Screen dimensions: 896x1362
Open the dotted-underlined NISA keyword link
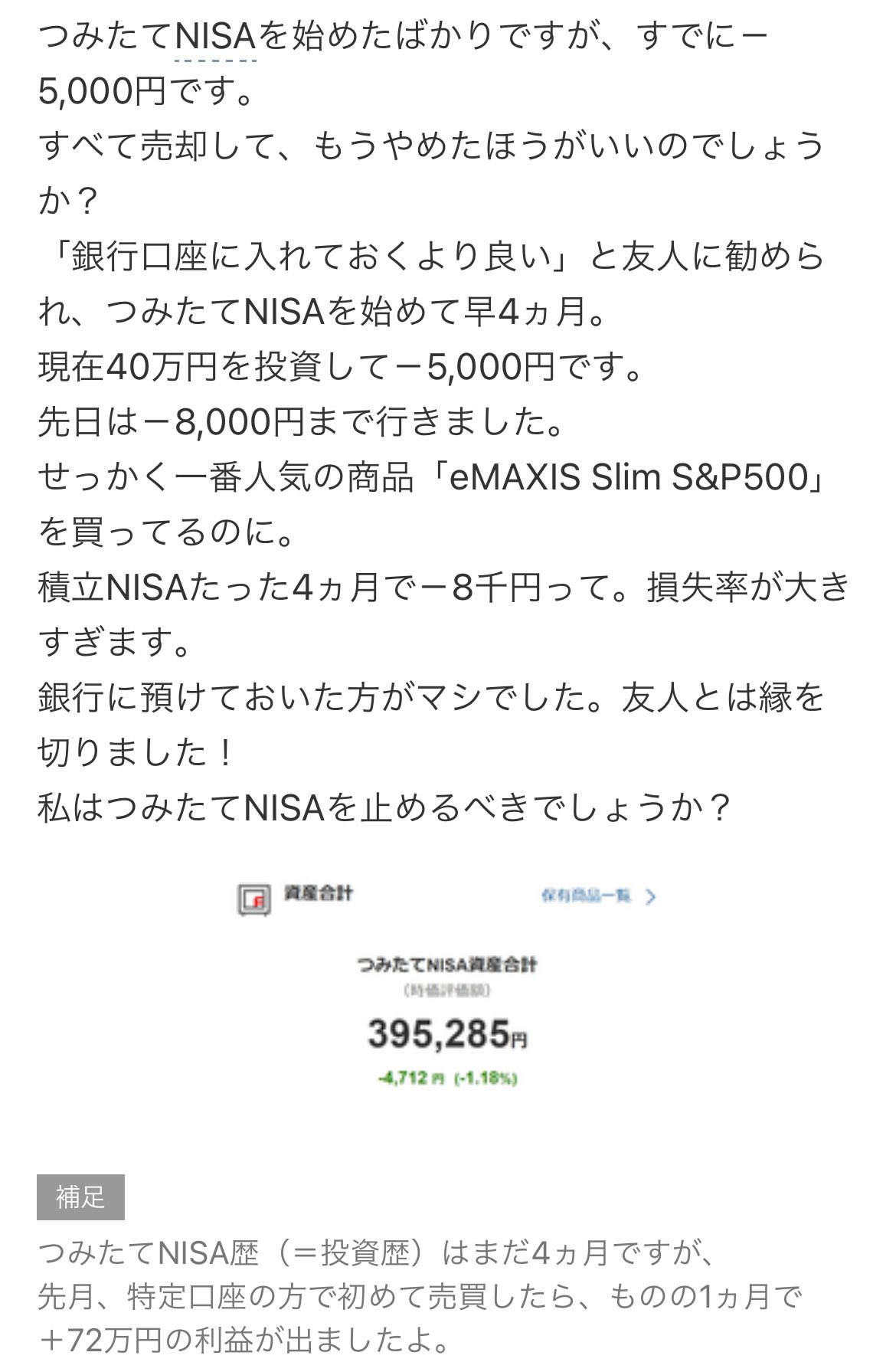tap(215, 38)
